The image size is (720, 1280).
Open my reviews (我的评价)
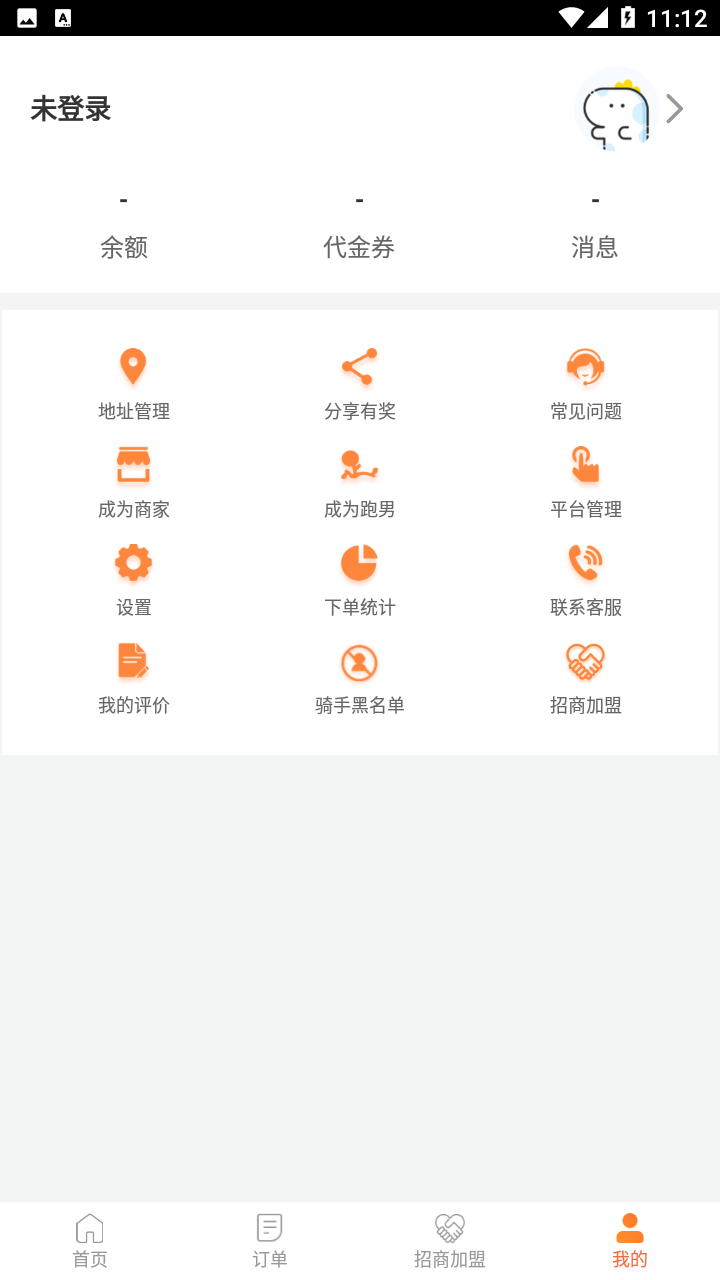[133, 677]
